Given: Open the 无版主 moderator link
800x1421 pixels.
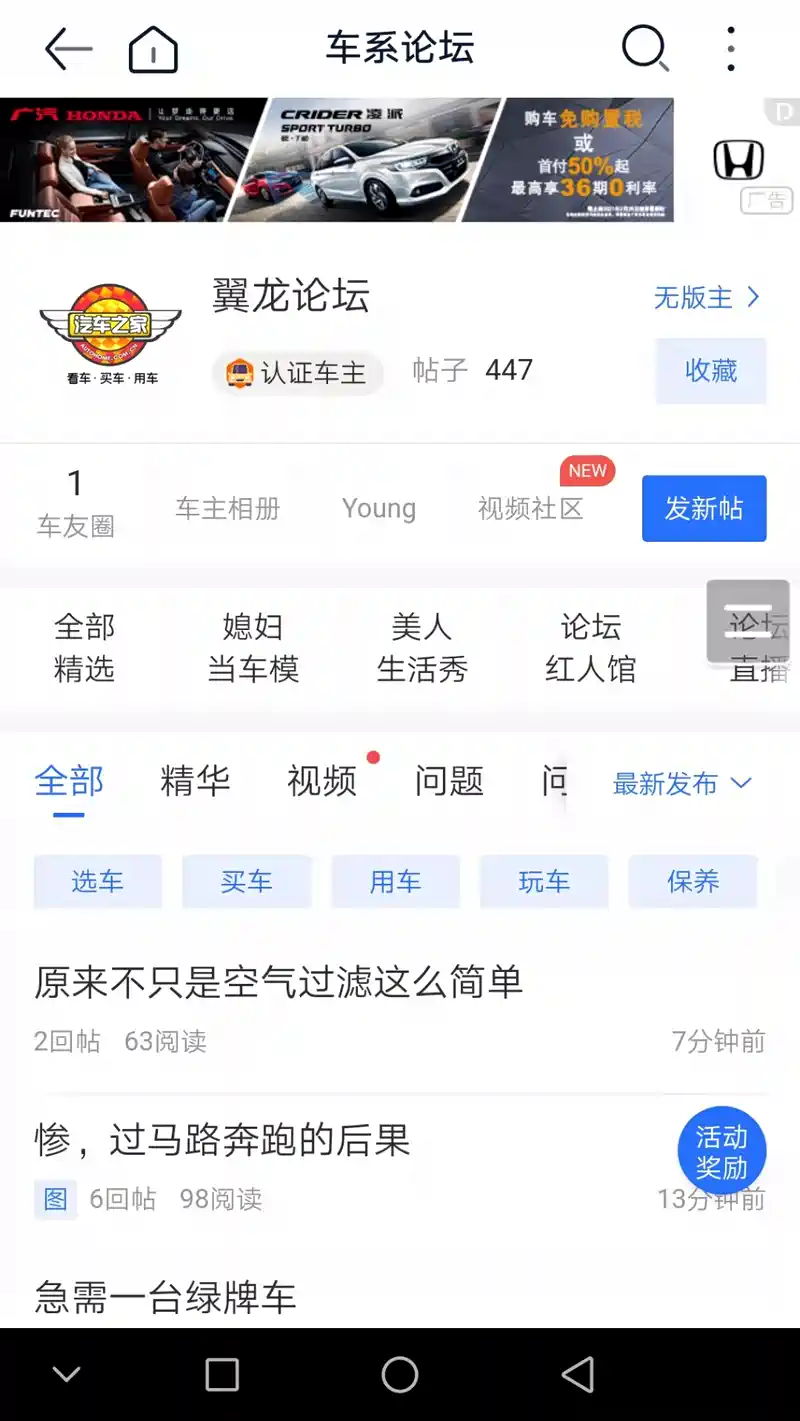Looking at the screenshot, I should tap(706, 297).
